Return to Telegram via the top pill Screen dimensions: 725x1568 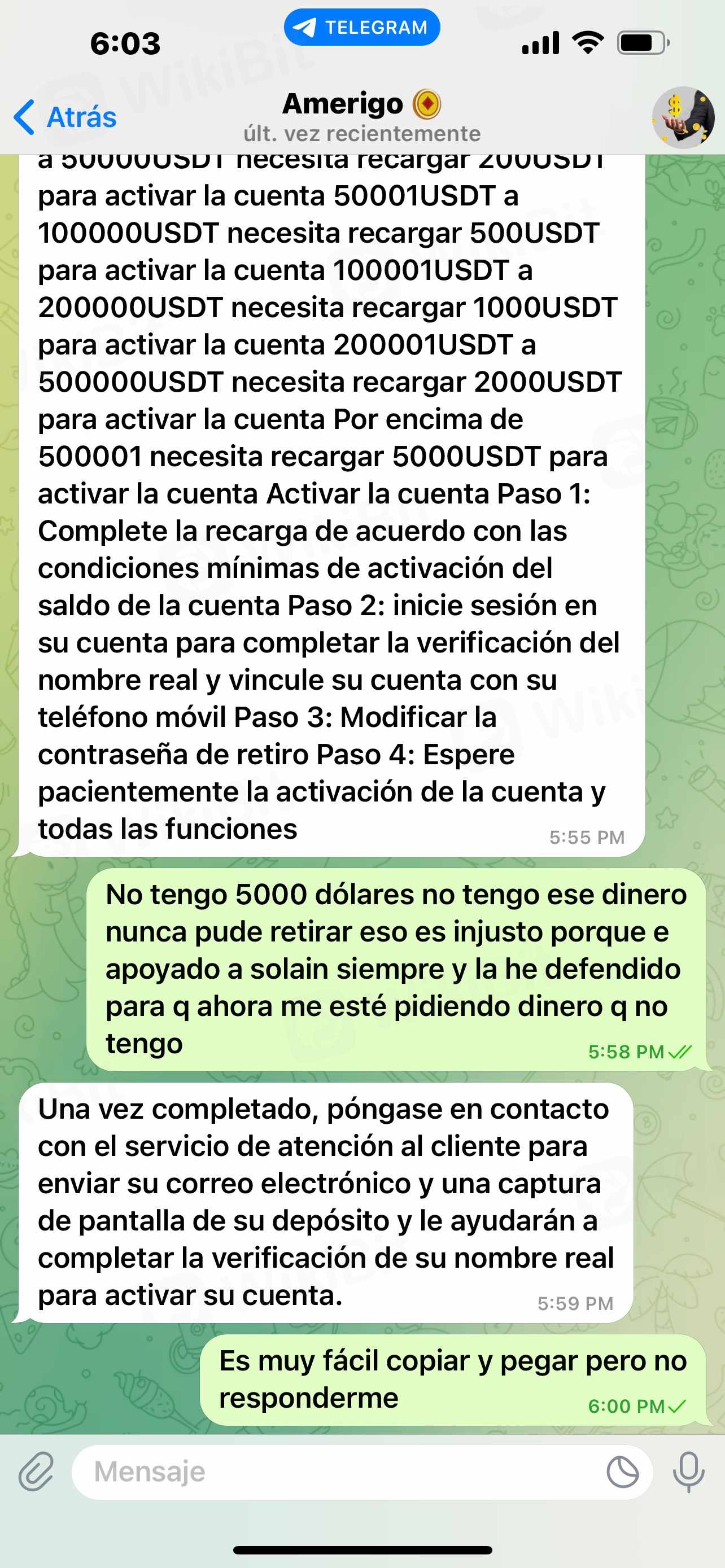(361, 28)
